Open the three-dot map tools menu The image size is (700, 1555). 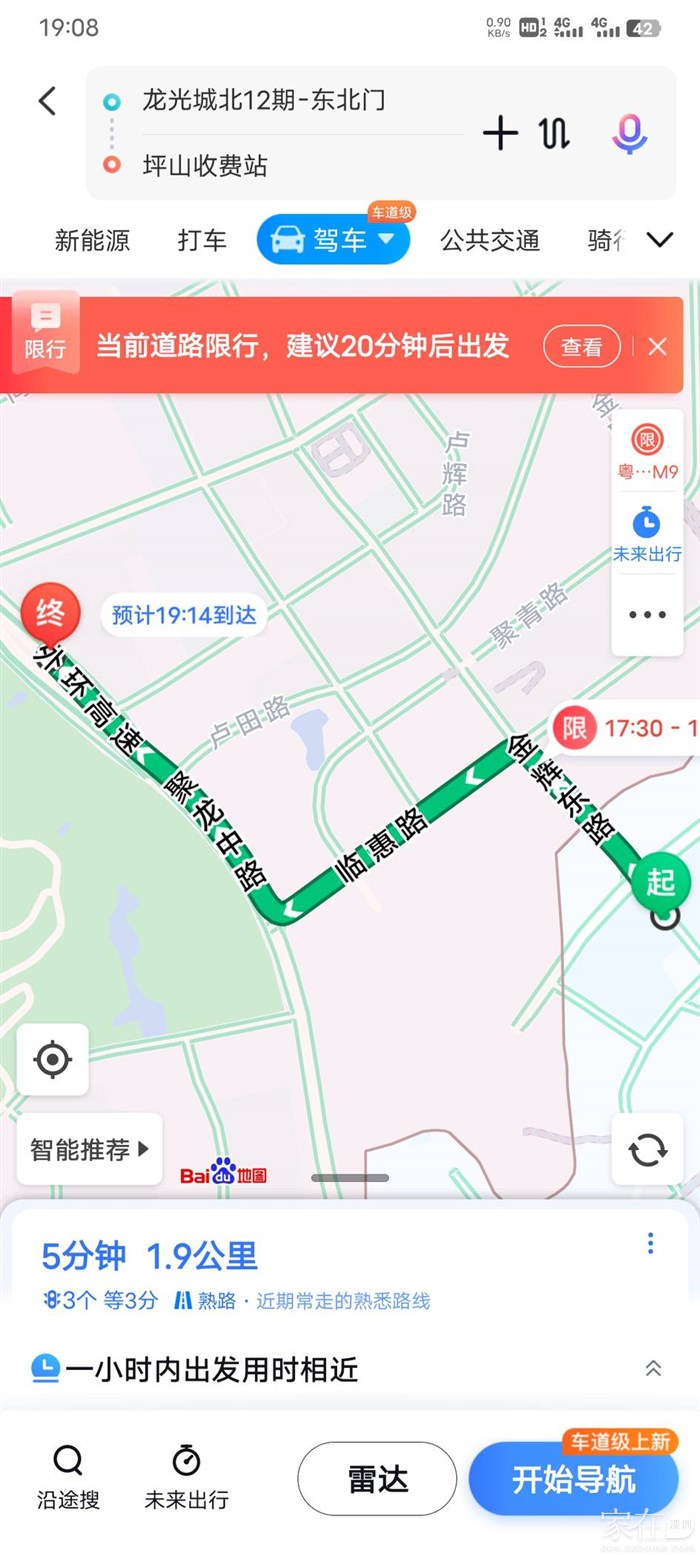[x=647, y=615]
